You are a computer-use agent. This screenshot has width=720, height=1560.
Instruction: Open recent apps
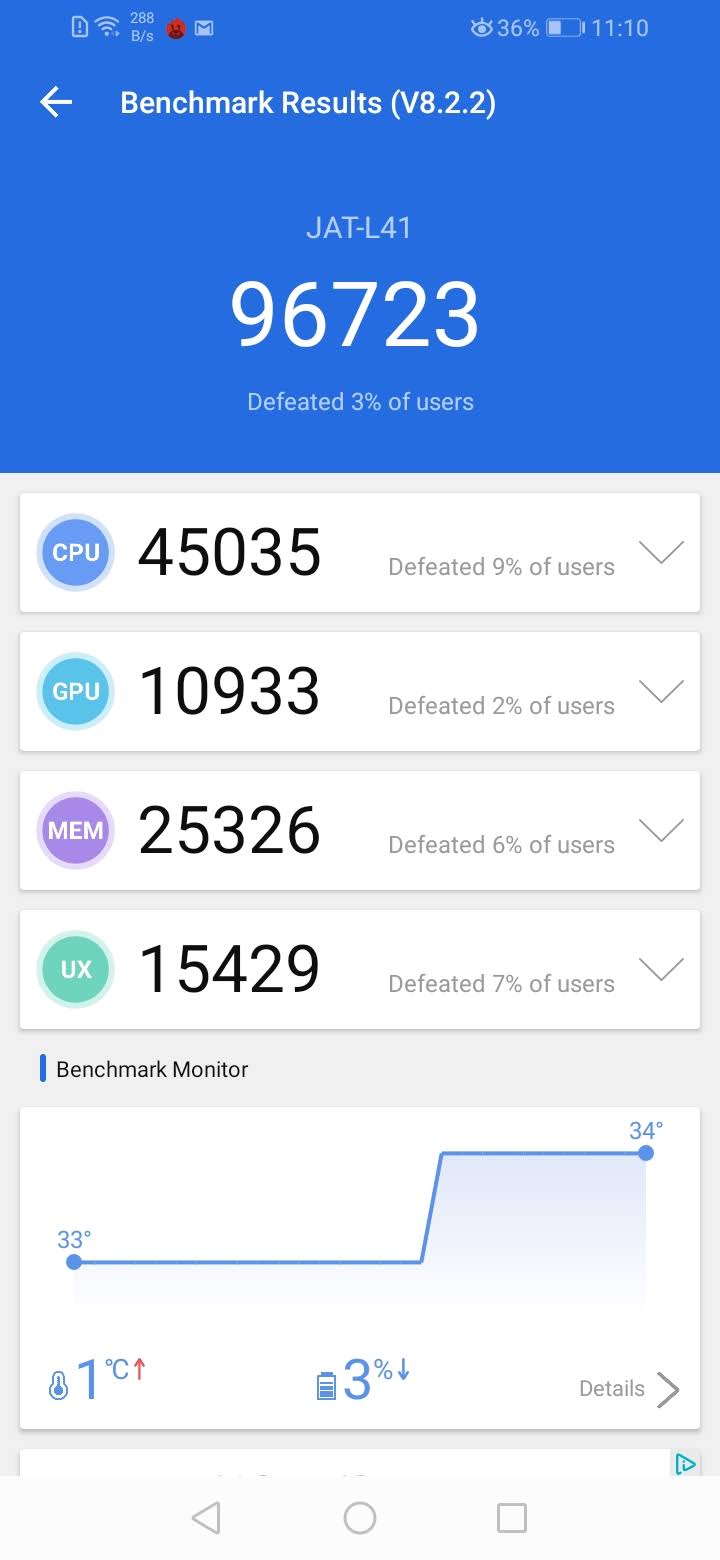(511, 1518)
